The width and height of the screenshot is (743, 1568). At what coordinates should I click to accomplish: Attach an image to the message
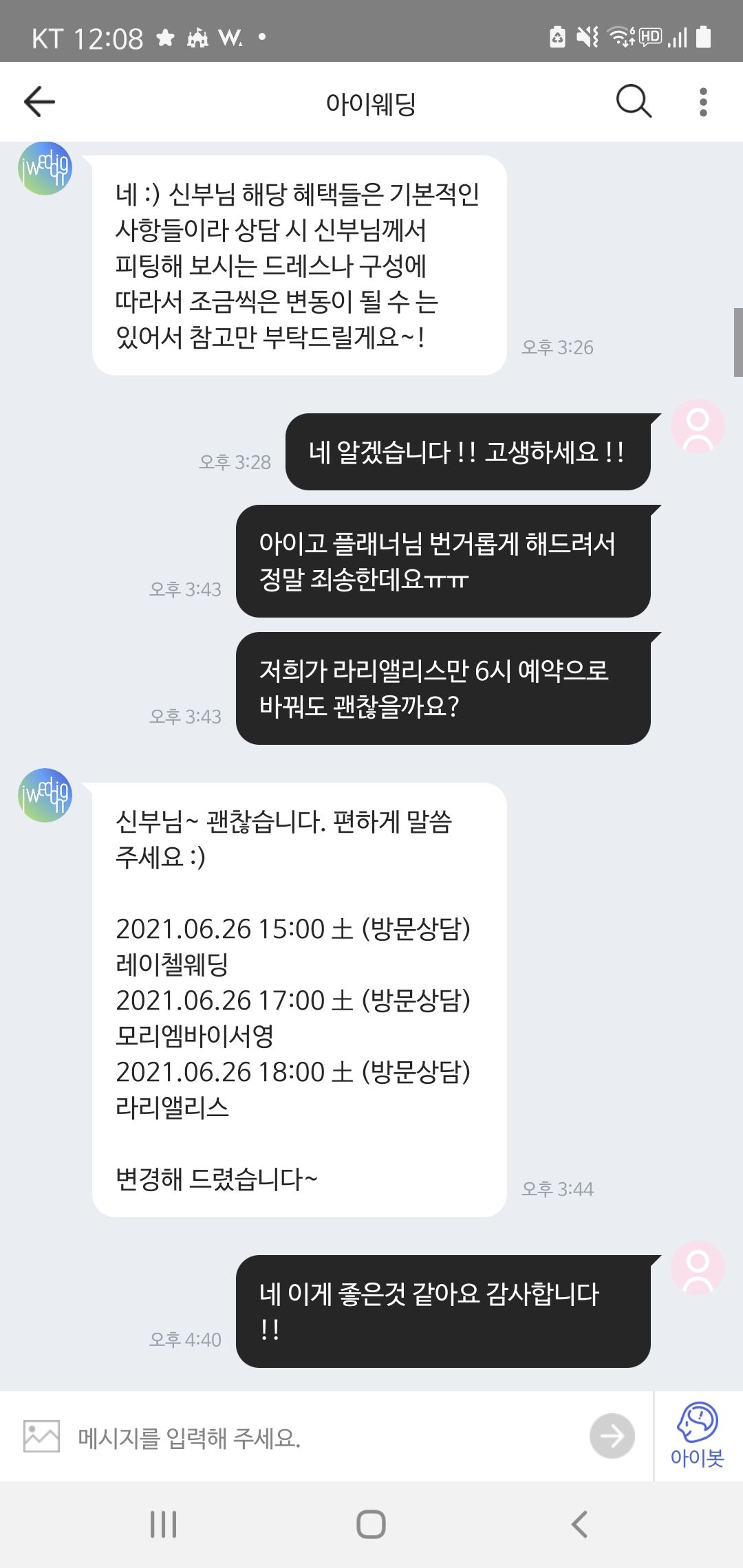pos(41,1437)
